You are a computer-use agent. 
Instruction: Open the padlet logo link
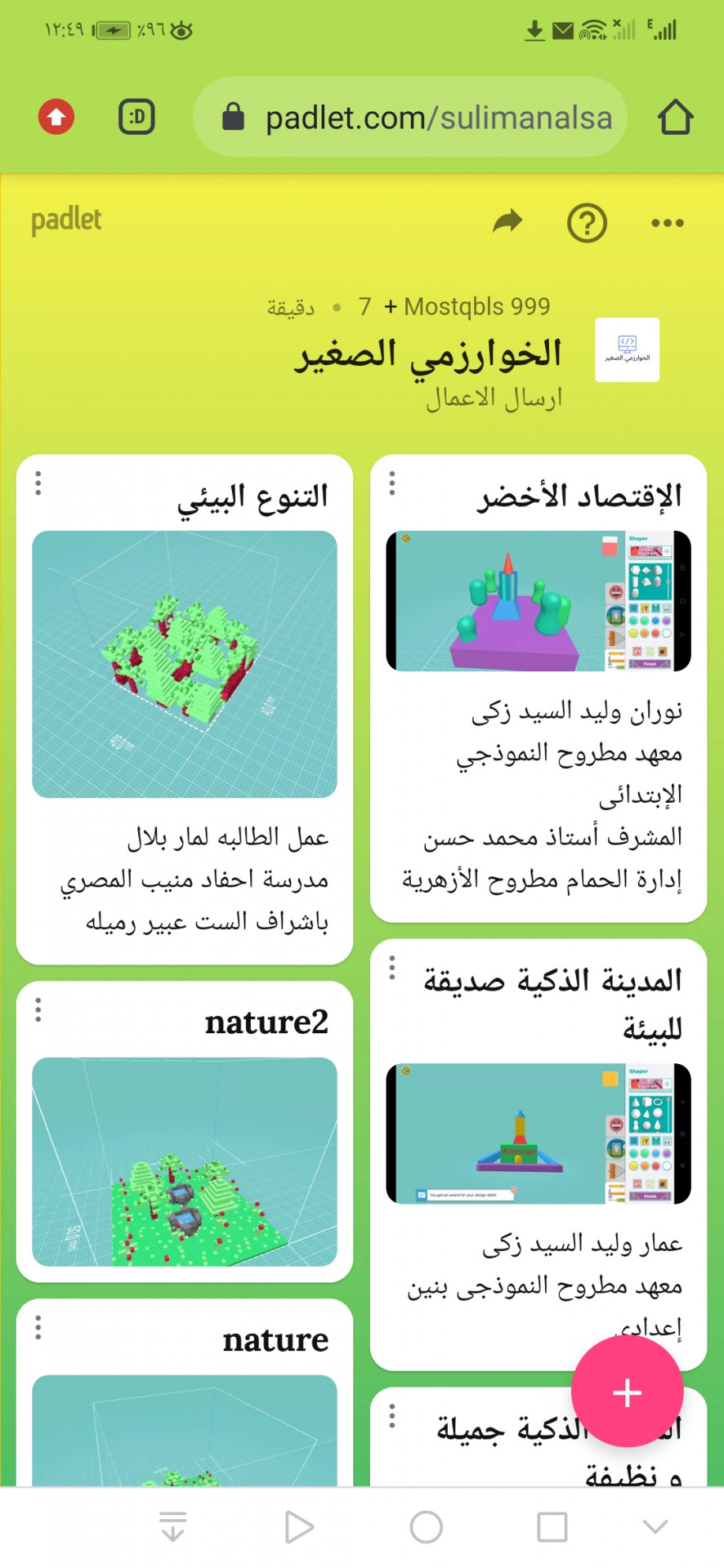(66, 220)
